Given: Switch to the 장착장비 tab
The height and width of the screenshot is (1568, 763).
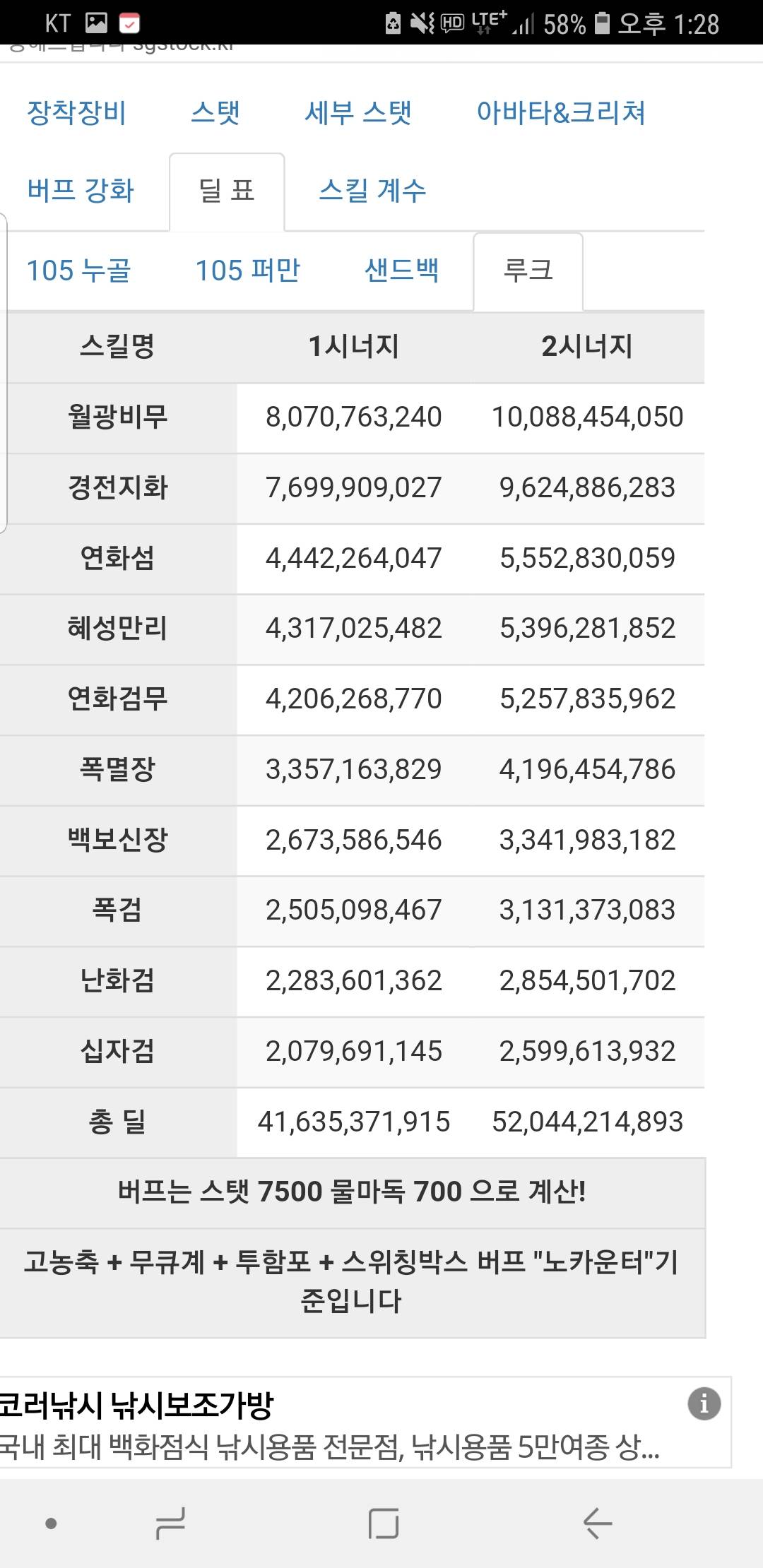Looking at the screenshot, I should 76,112.
